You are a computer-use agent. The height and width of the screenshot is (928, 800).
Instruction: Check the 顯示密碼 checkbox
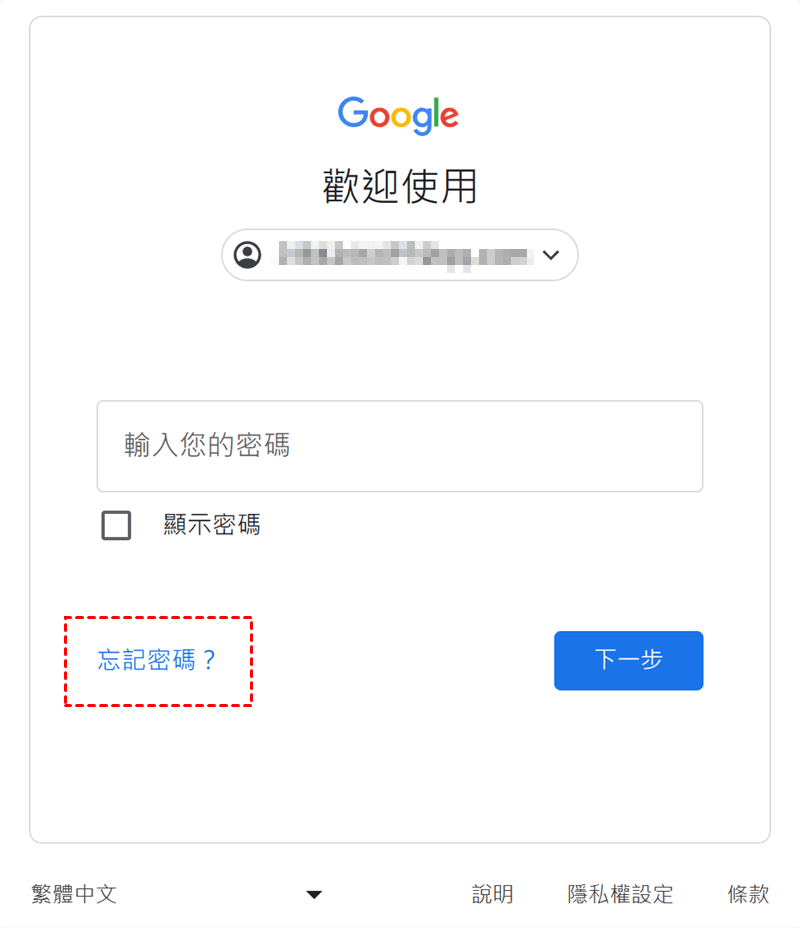(117, 525)
